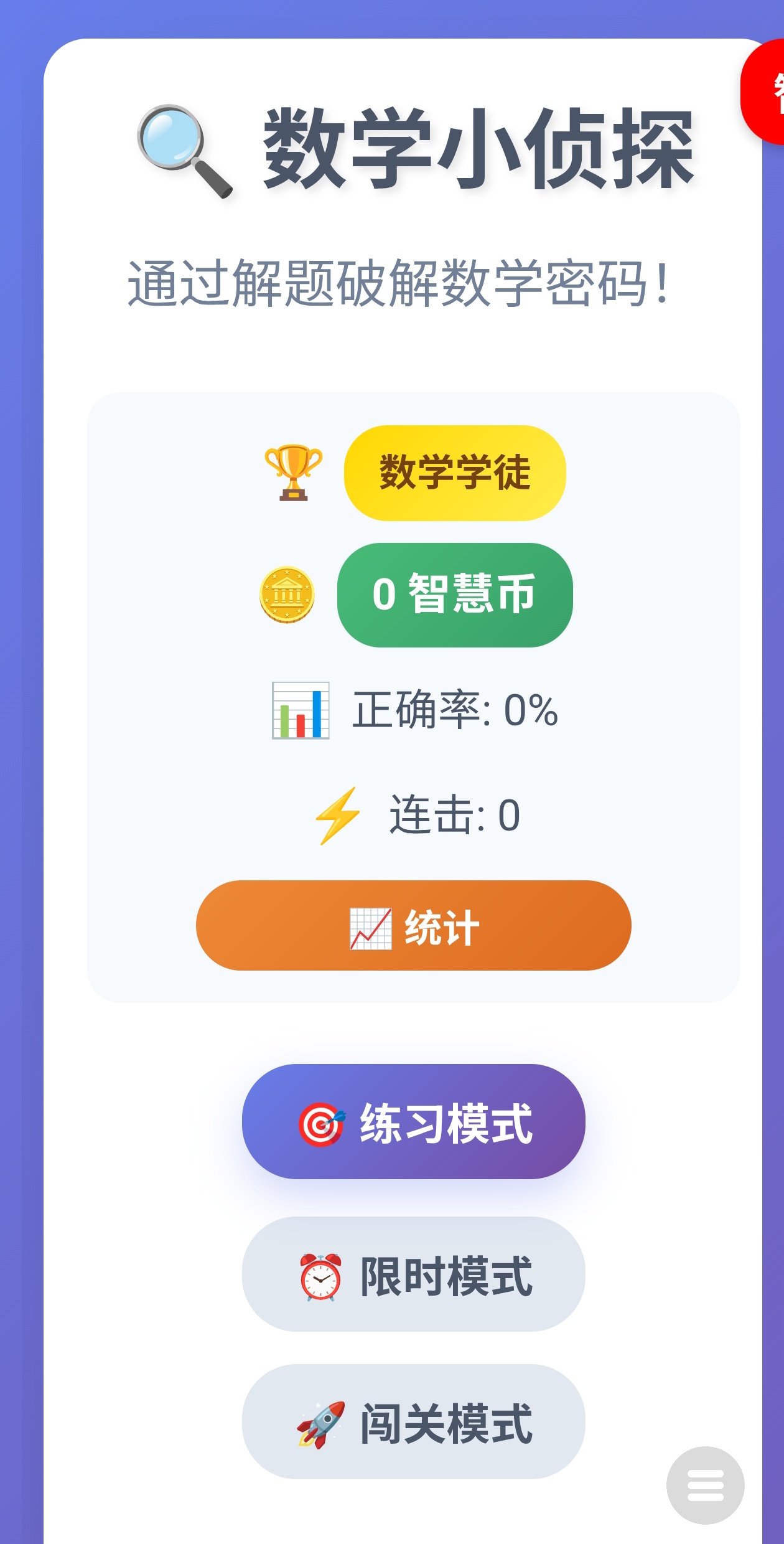Select the 数学学徒 rank badge
The width and height of the screenshot is (784, 1544).
tap(456, 473)
